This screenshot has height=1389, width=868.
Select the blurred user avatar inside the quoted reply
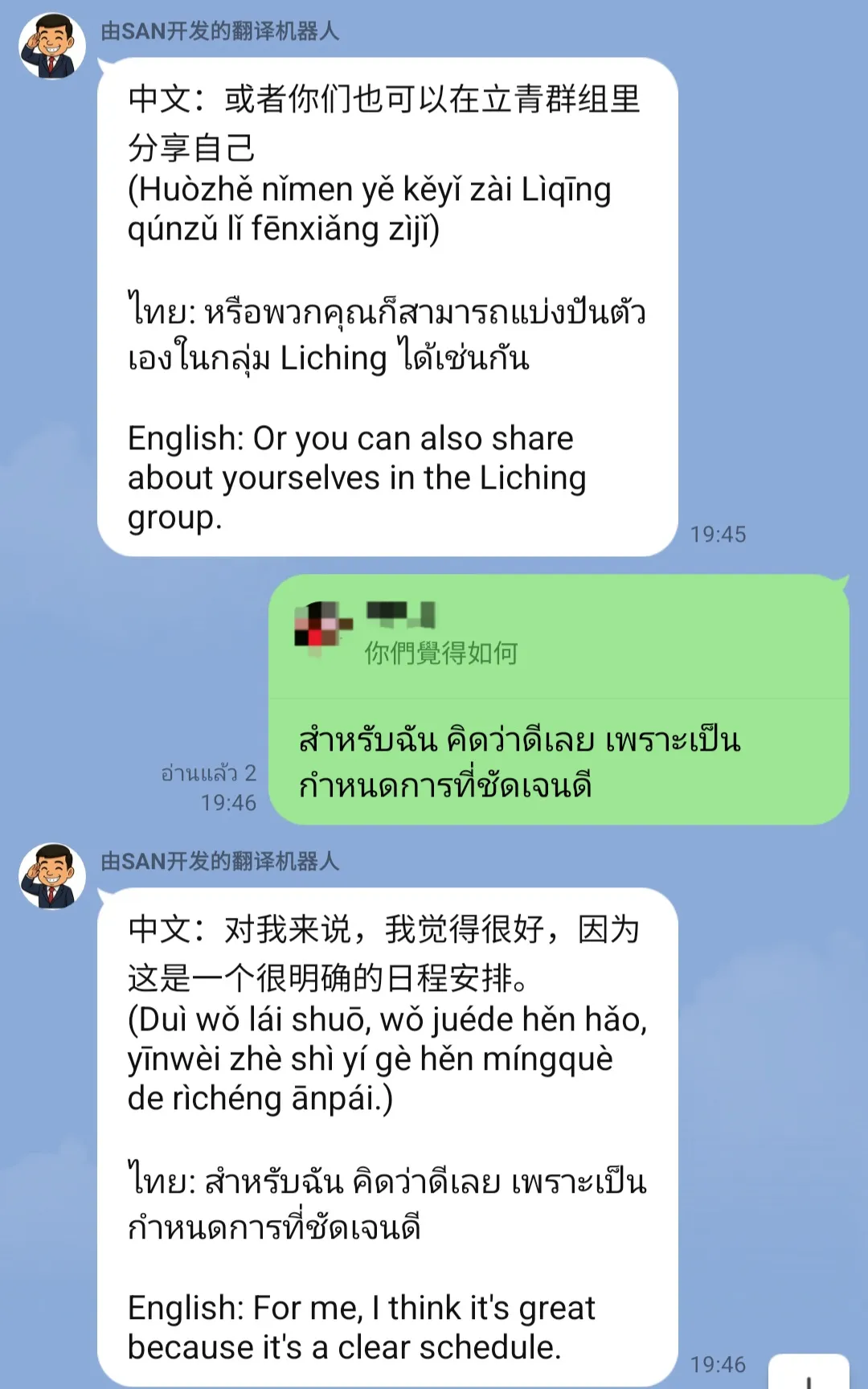[317, 627]
